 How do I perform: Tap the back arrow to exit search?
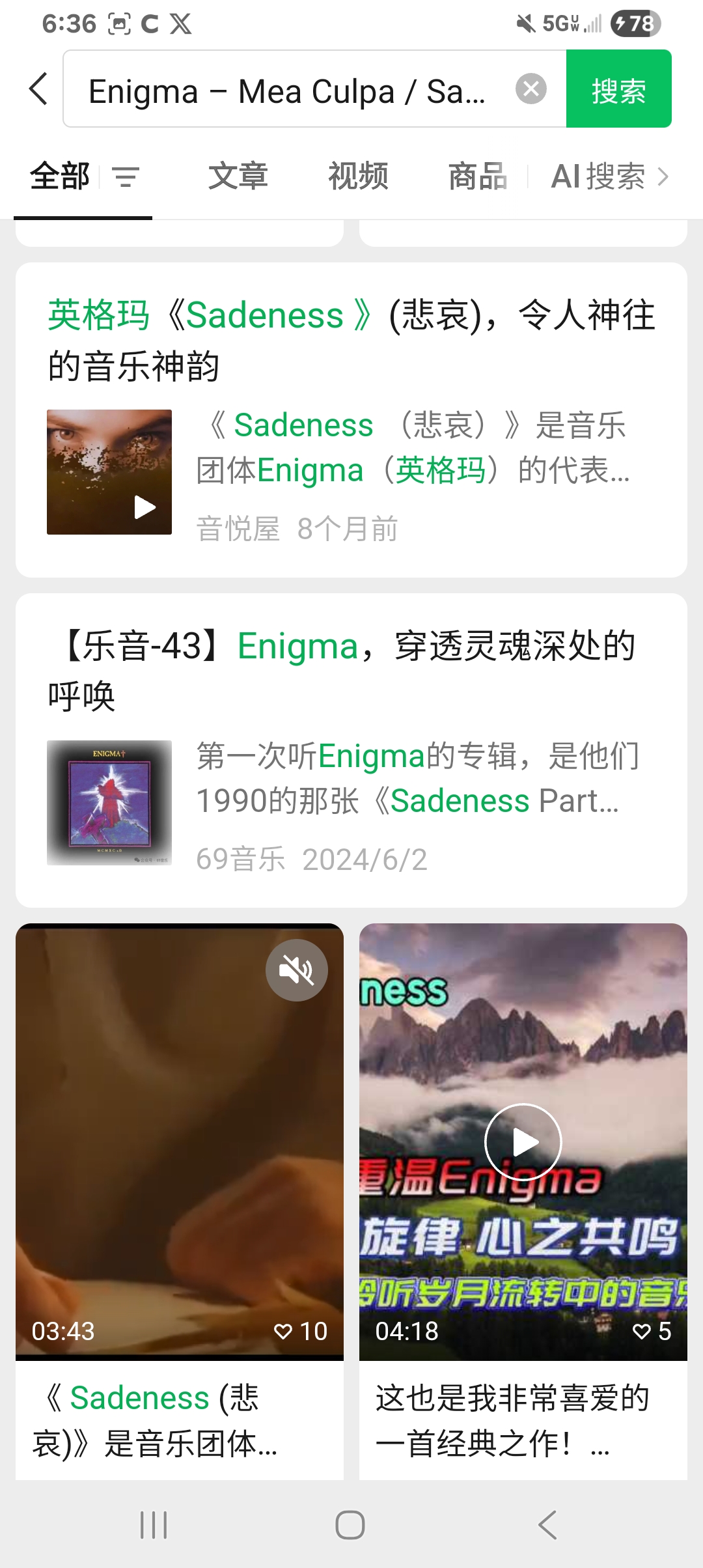click(37, 90)
